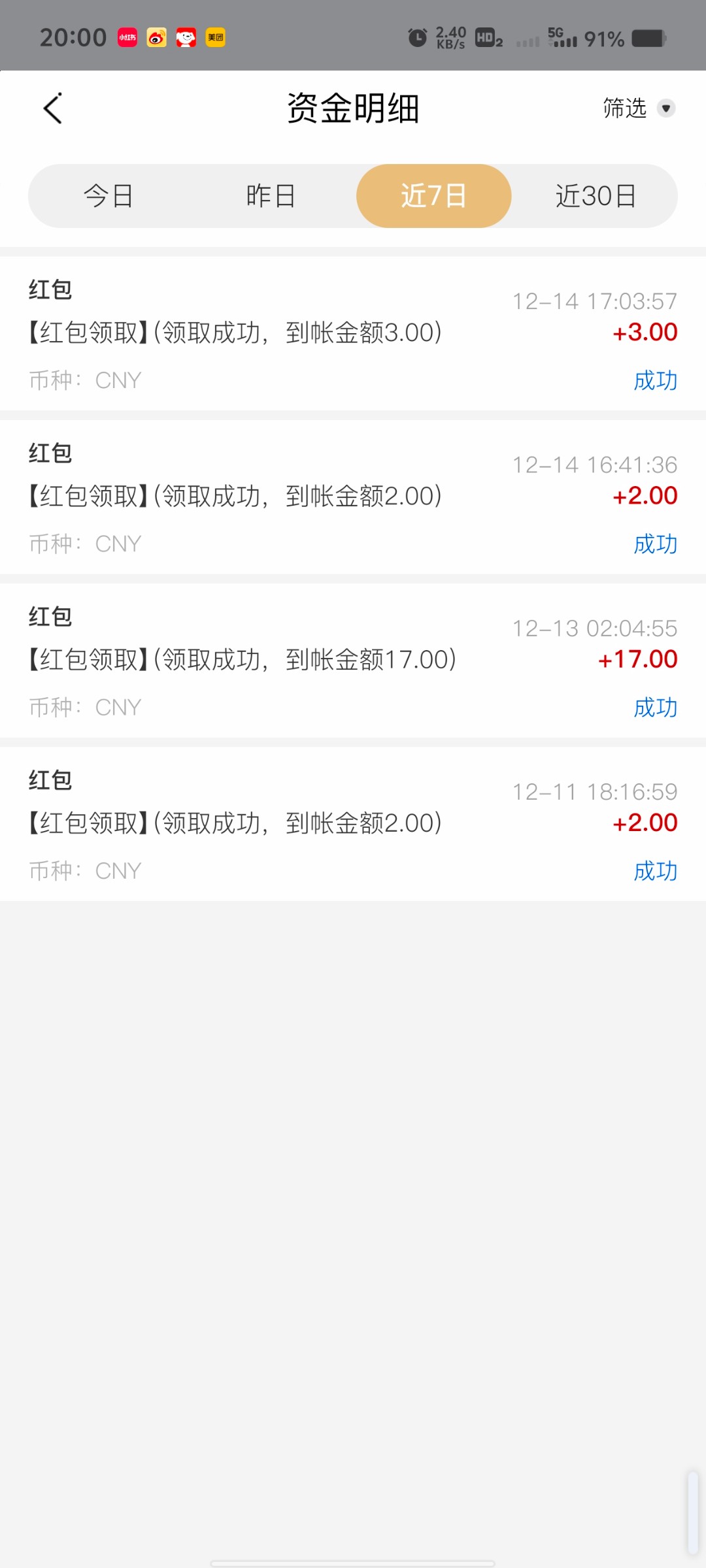This screenshot has width=706, height=1568.
Task: Switch to the 今日 tab
Action: click(109, 196)
